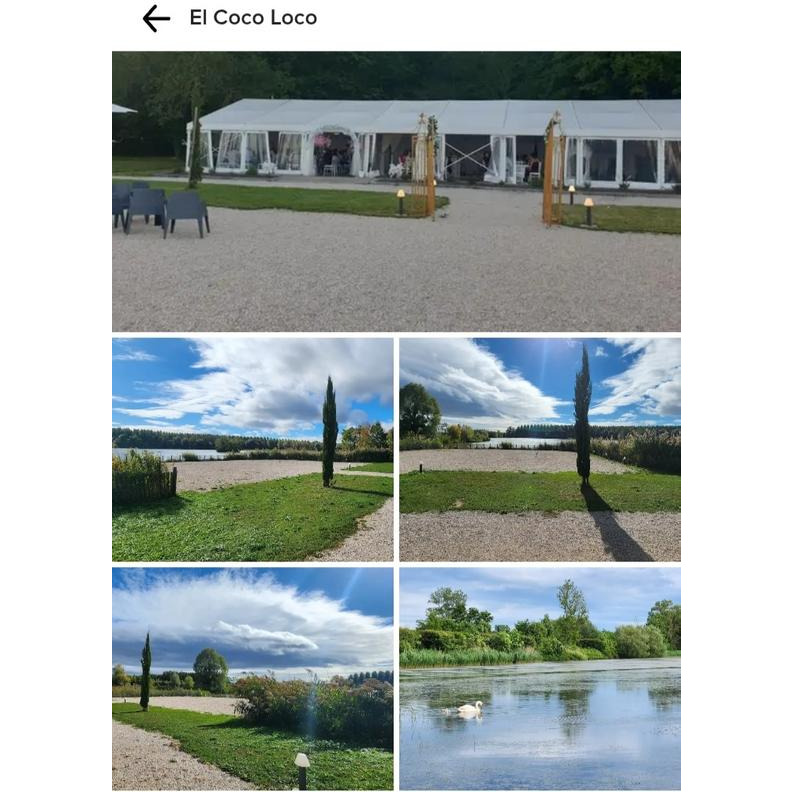792x792 pixels.
Task: Open the cypress with long shadow photo
Action: (x=540, y=449)
